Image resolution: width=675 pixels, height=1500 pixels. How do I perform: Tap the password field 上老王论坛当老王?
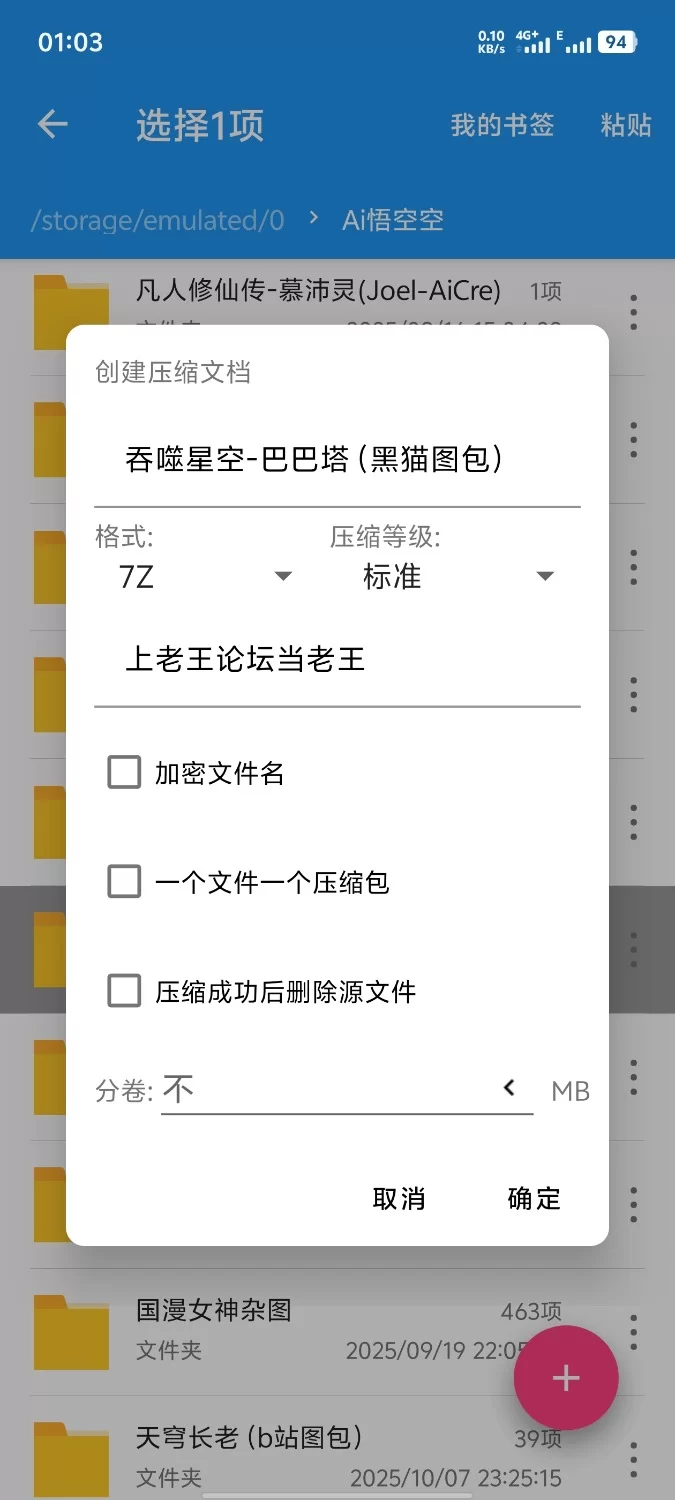336,660
